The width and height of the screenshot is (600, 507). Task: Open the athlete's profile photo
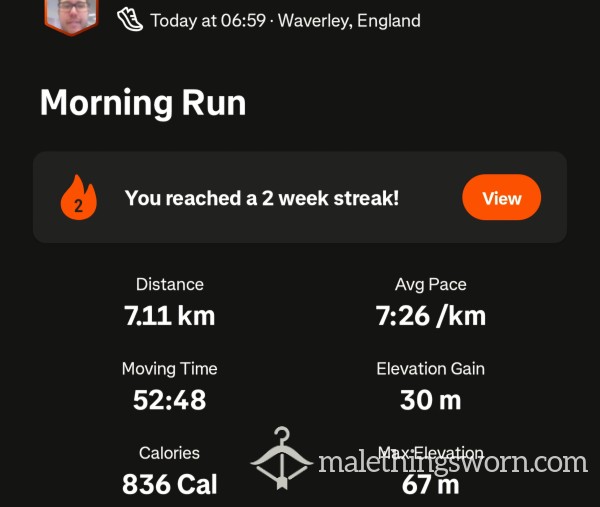click(x=72, y=14)
